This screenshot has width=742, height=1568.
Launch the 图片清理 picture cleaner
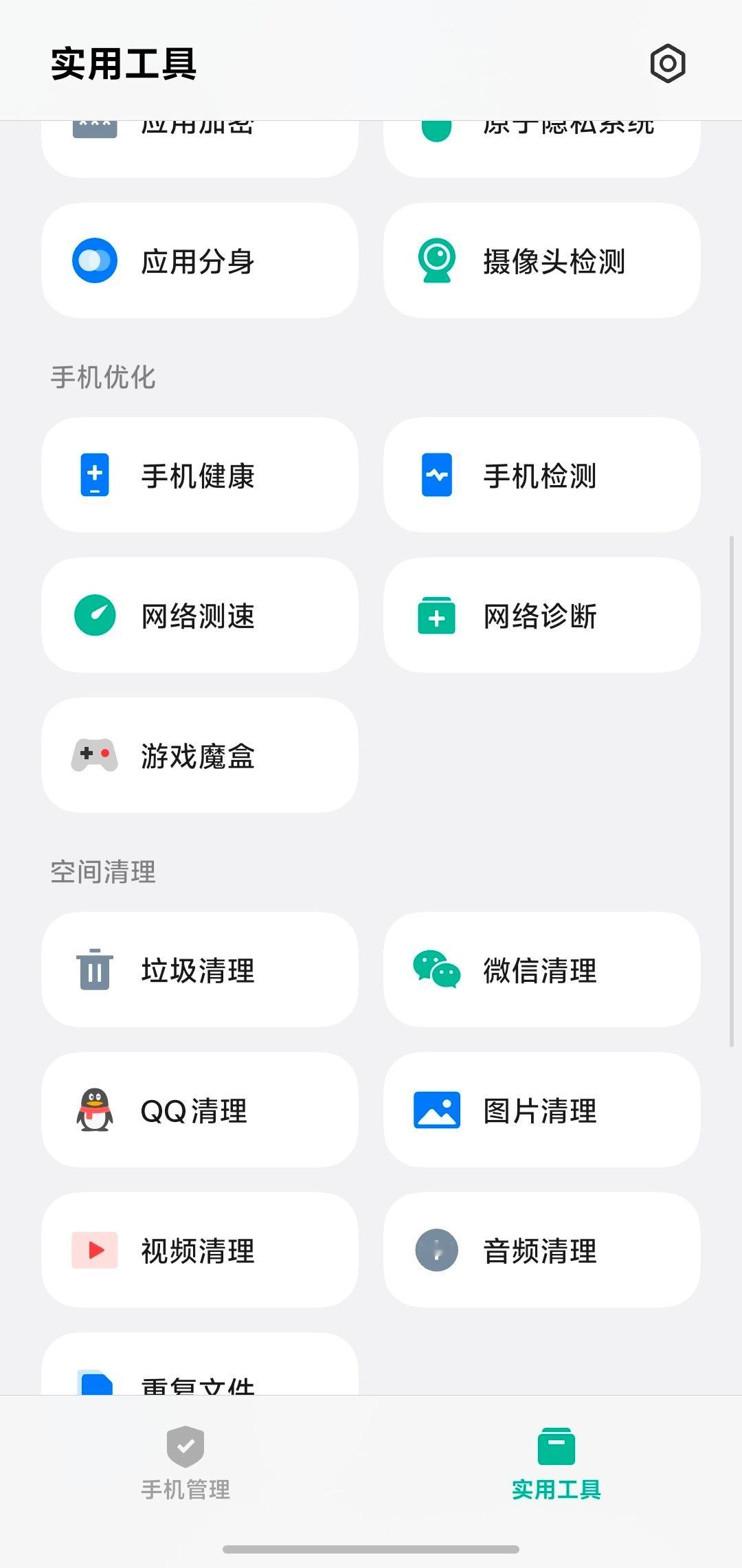click(x=541, y=1111)
